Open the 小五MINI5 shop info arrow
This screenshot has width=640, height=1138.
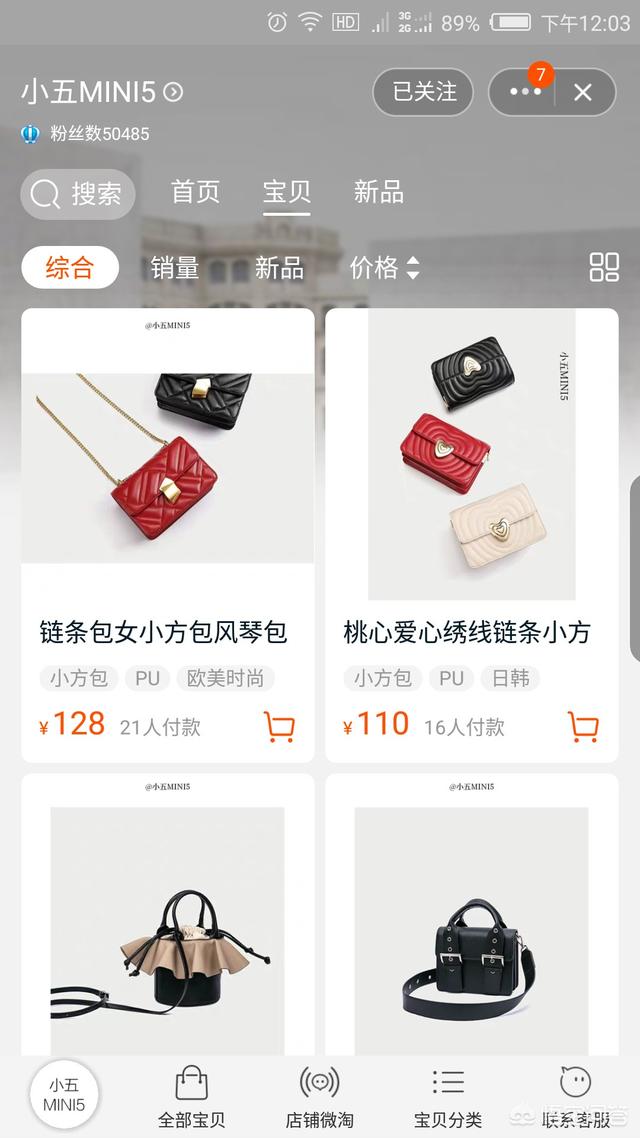click(174, 93)
